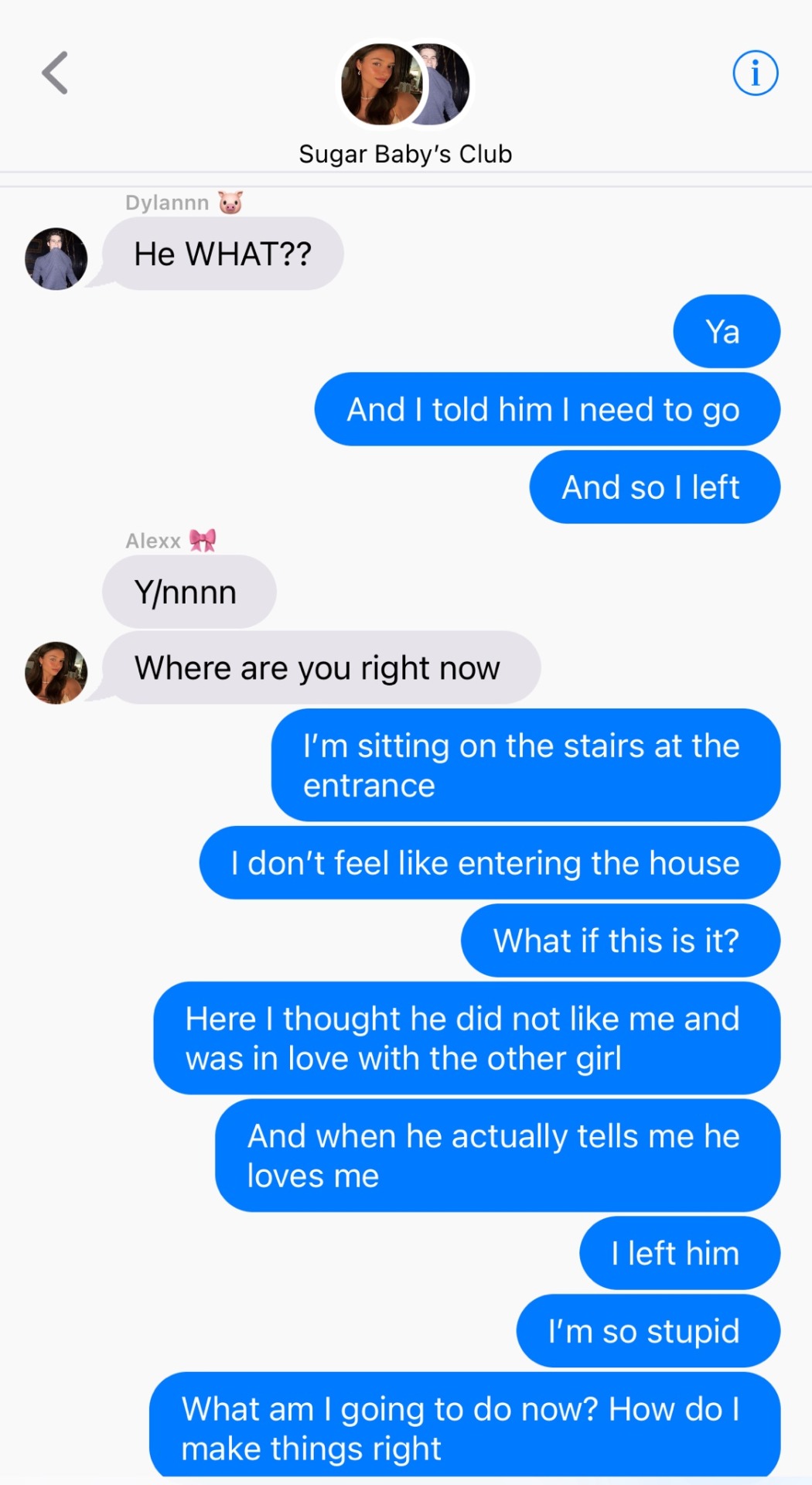Open Sugar Baby's Club group details

405,154
